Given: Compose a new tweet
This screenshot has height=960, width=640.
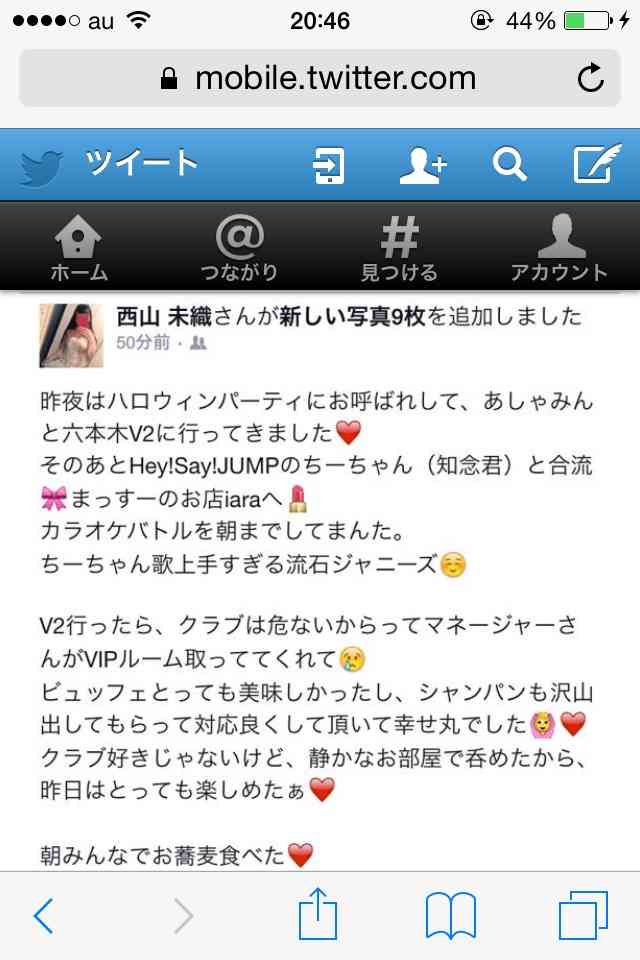Looking at the screenshot, I should pos(597,164).
